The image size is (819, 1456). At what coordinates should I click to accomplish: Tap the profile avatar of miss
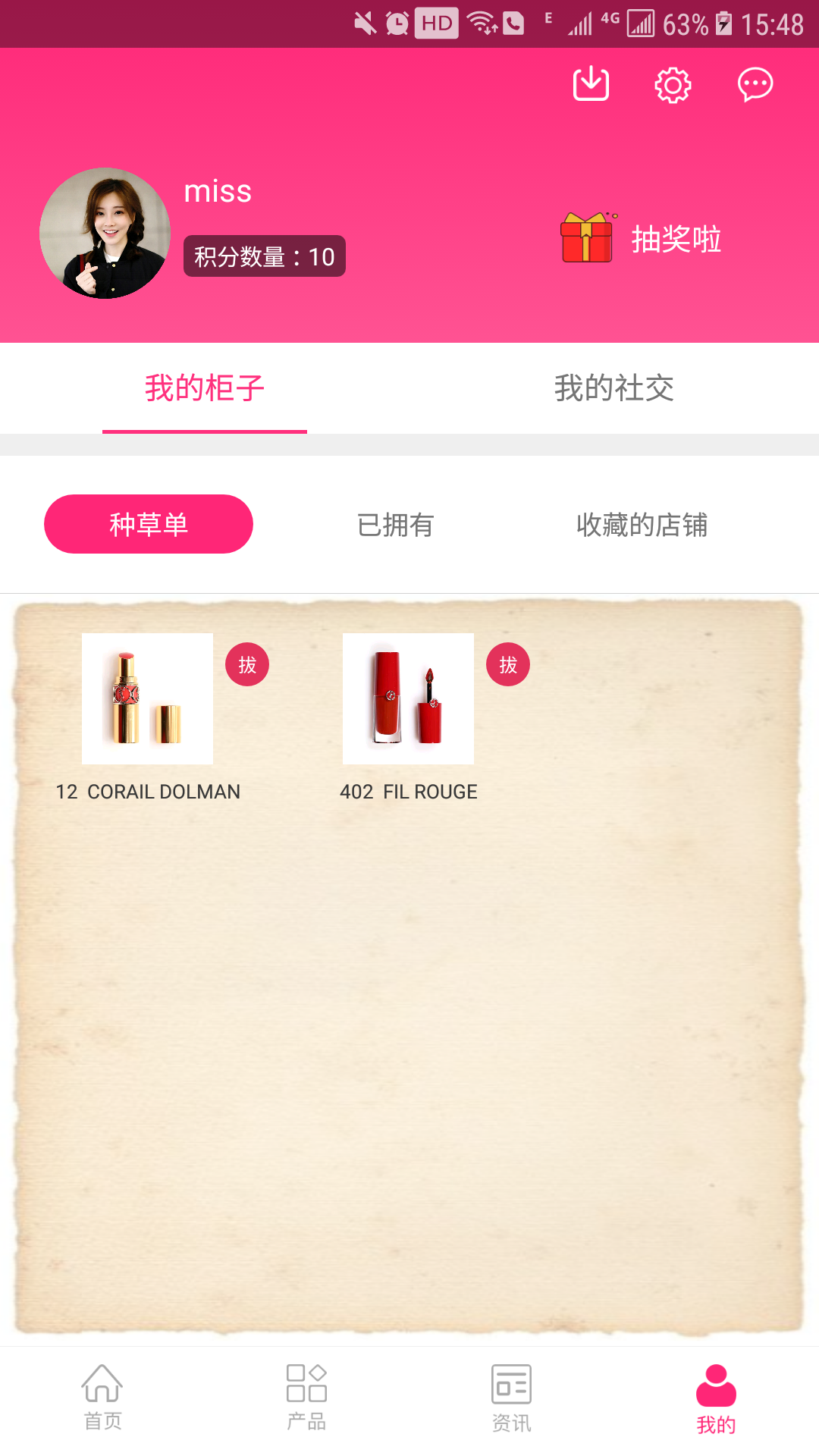click(105, 233)
